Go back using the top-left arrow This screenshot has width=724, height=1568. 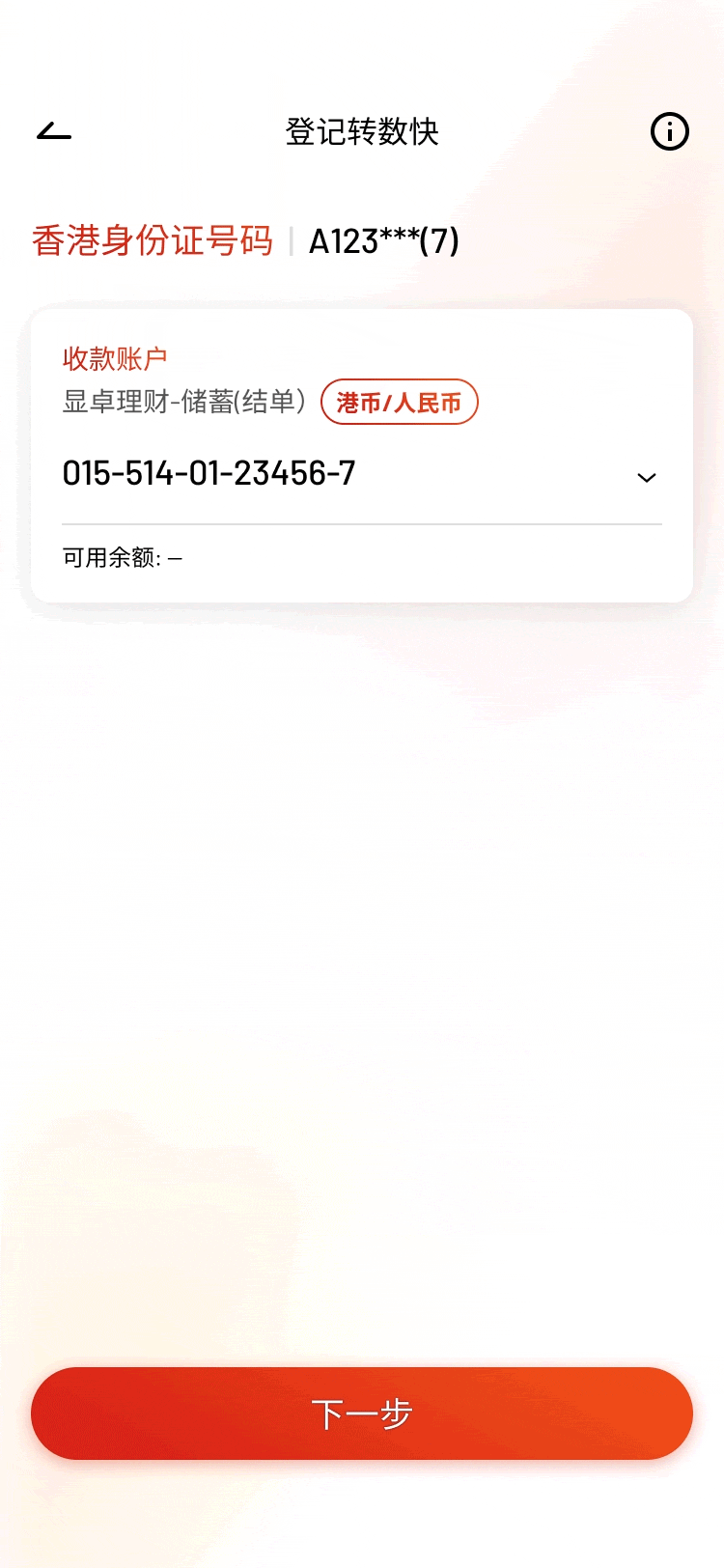[x=54, y=131]
